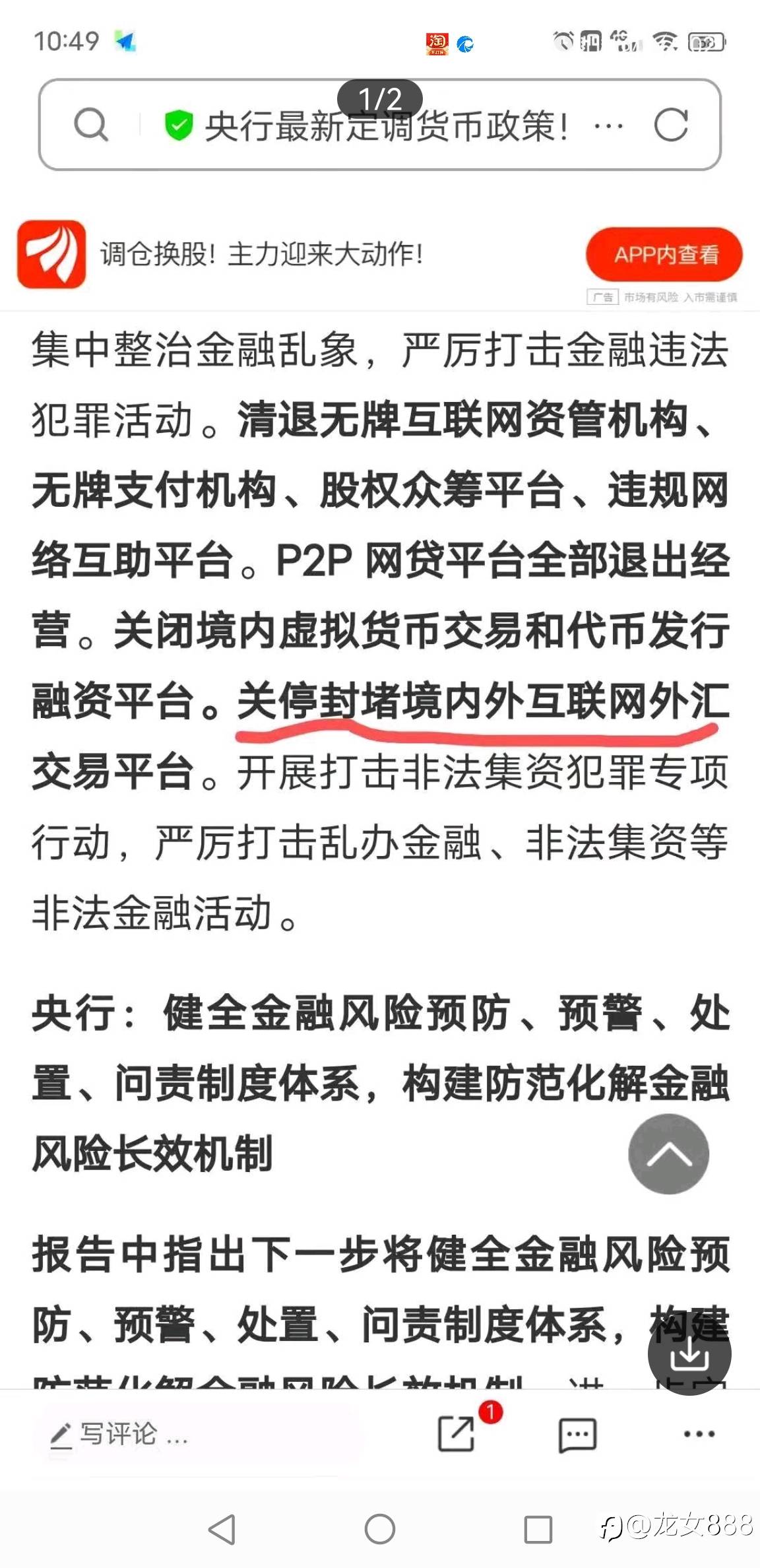760x1568 pixels.
Task: Share the article via share icon
Action: tap(457, 1433)
